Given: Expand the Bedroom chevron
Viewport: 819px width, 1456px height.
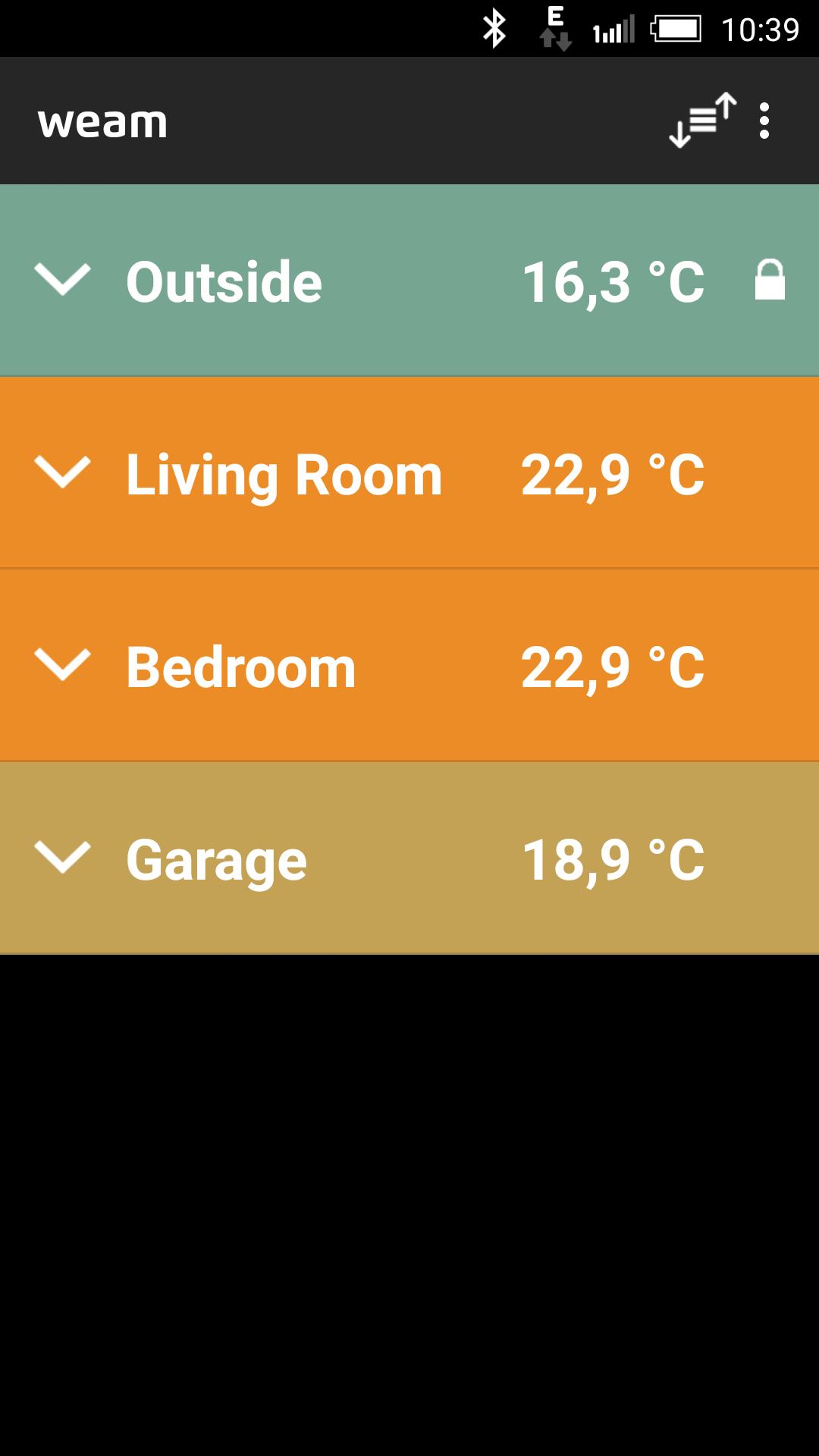Looking at the screenshot, I should 63,665.
